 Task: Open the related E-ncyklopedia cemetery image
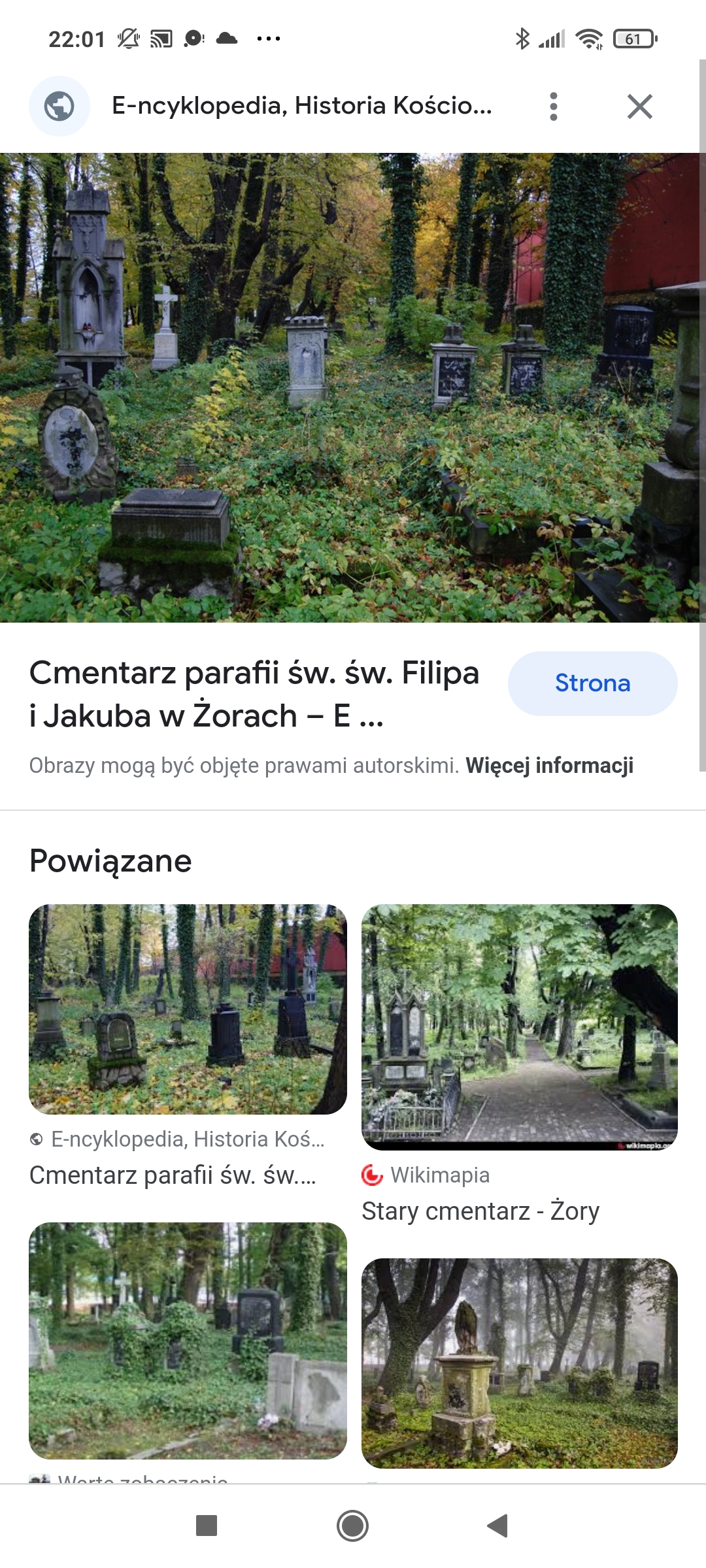pos(188,1009)
